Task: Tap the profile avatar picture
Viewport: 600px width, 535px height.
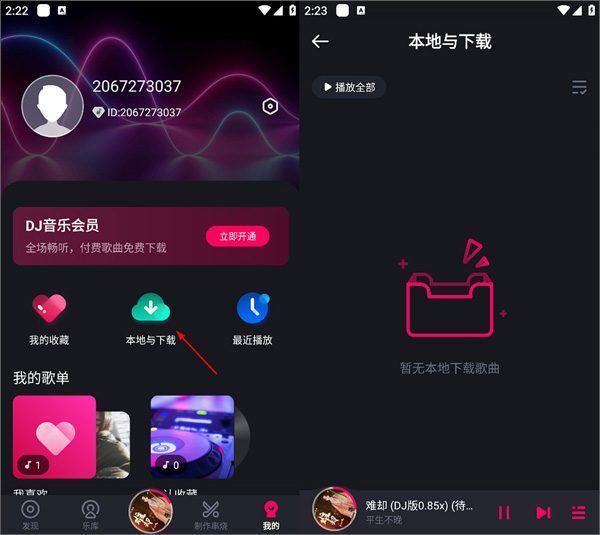Action: click(x=52, y=106)
